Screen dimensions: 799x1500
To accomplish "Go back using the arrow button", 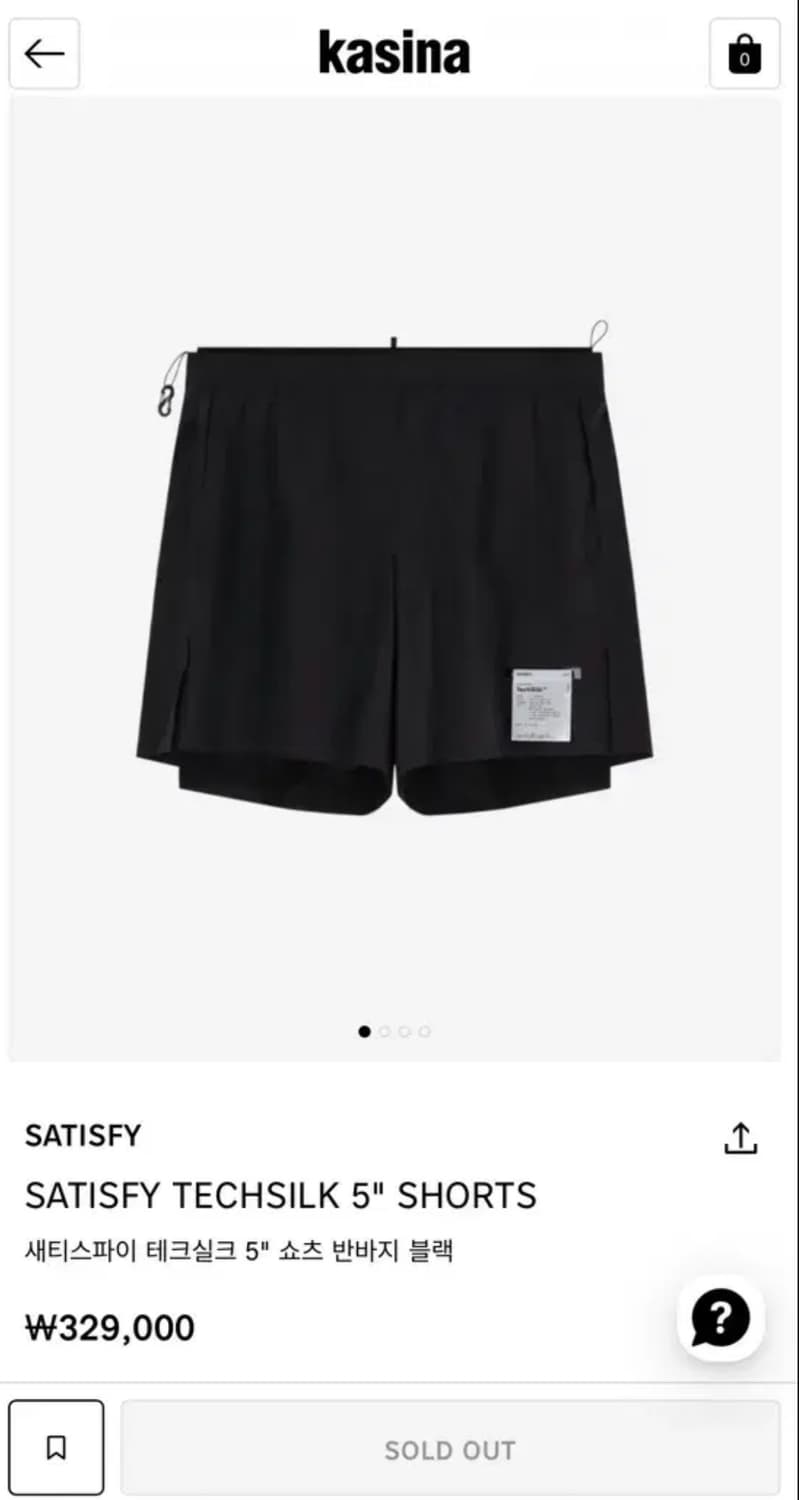I will point(44,54).
